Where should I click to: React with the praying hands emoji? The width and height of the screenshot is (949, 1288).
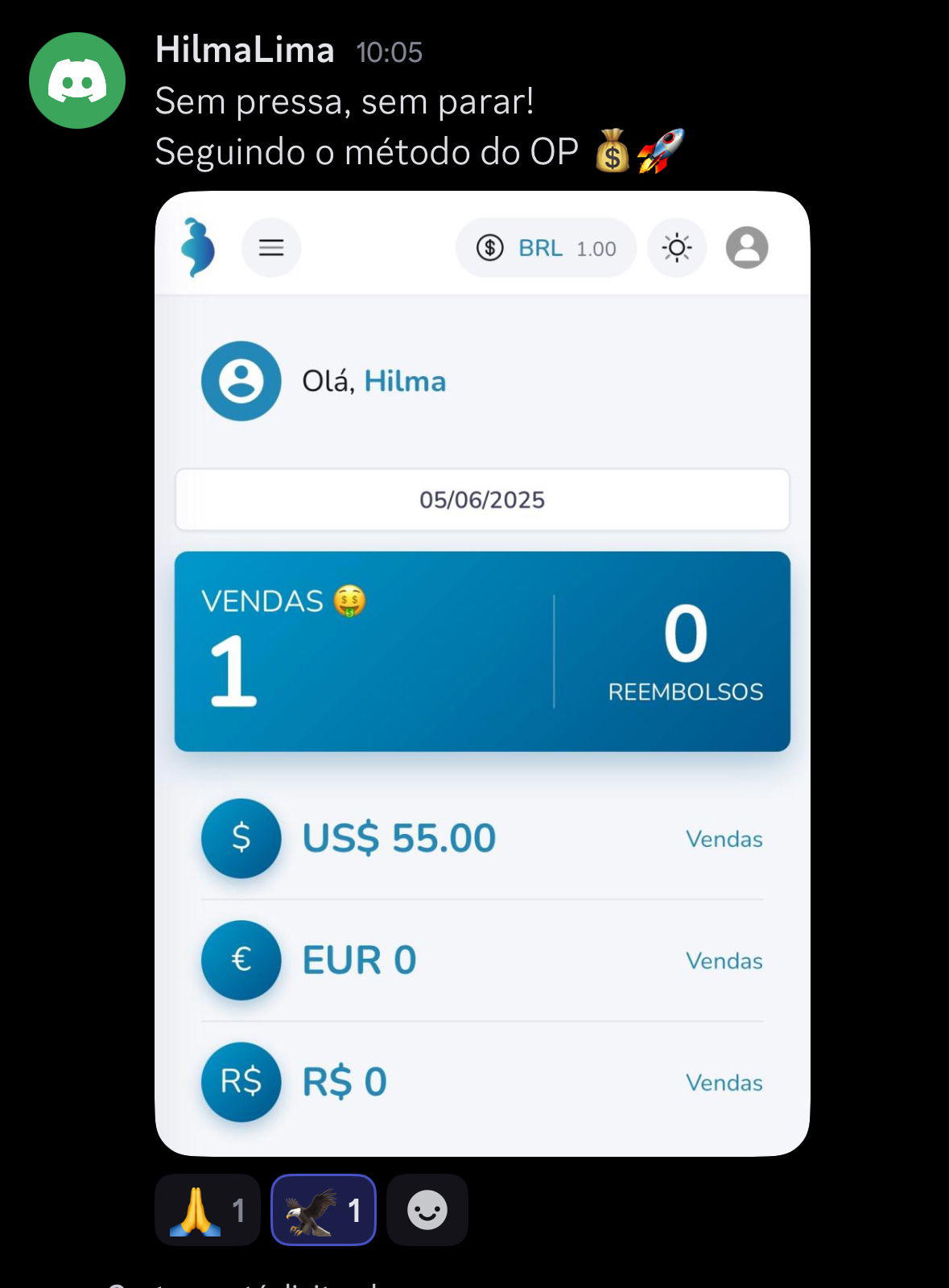pos(207,1210)
